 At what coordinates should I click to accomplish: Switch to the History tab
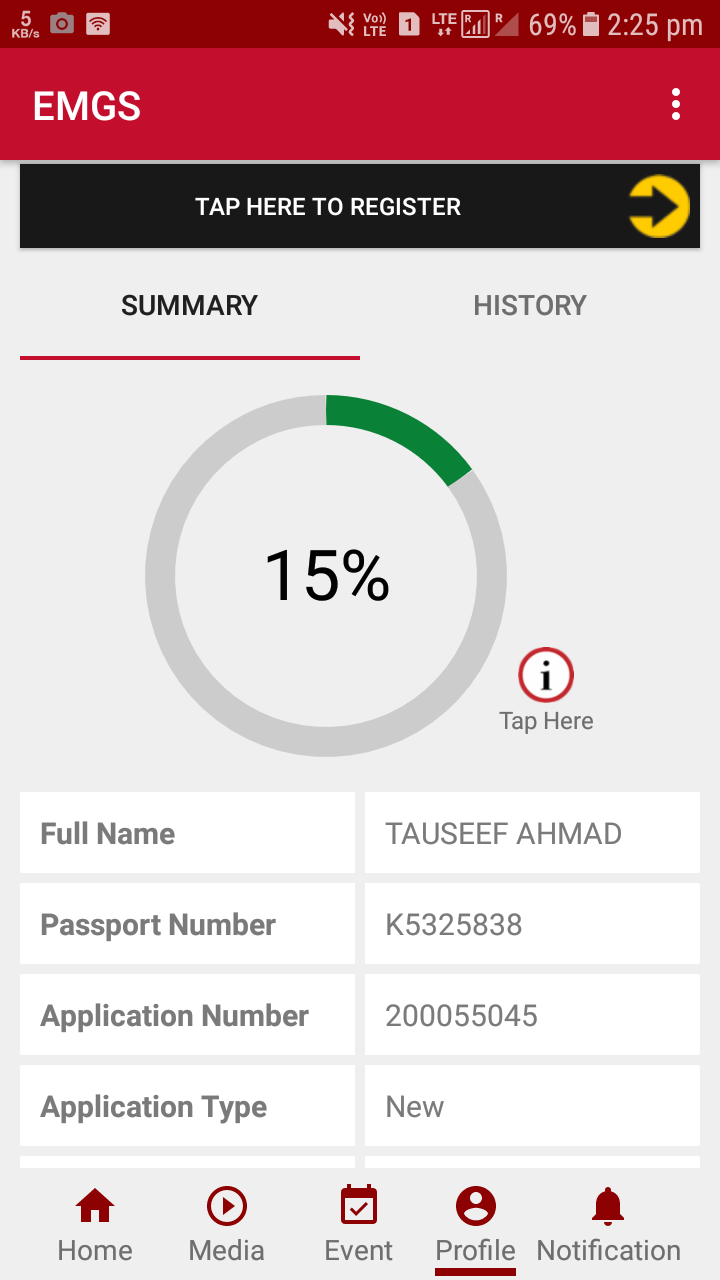coord(529,306)
